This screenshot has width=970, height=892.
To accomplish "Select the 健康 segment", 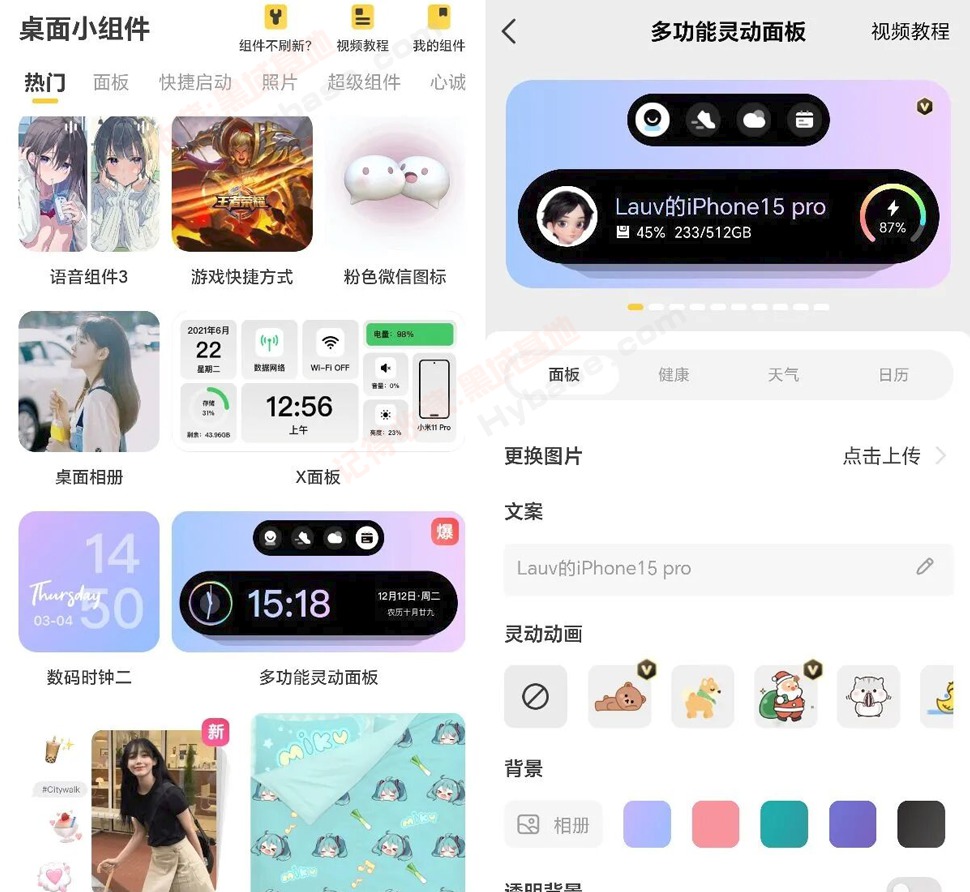I will tap(674, 375).
